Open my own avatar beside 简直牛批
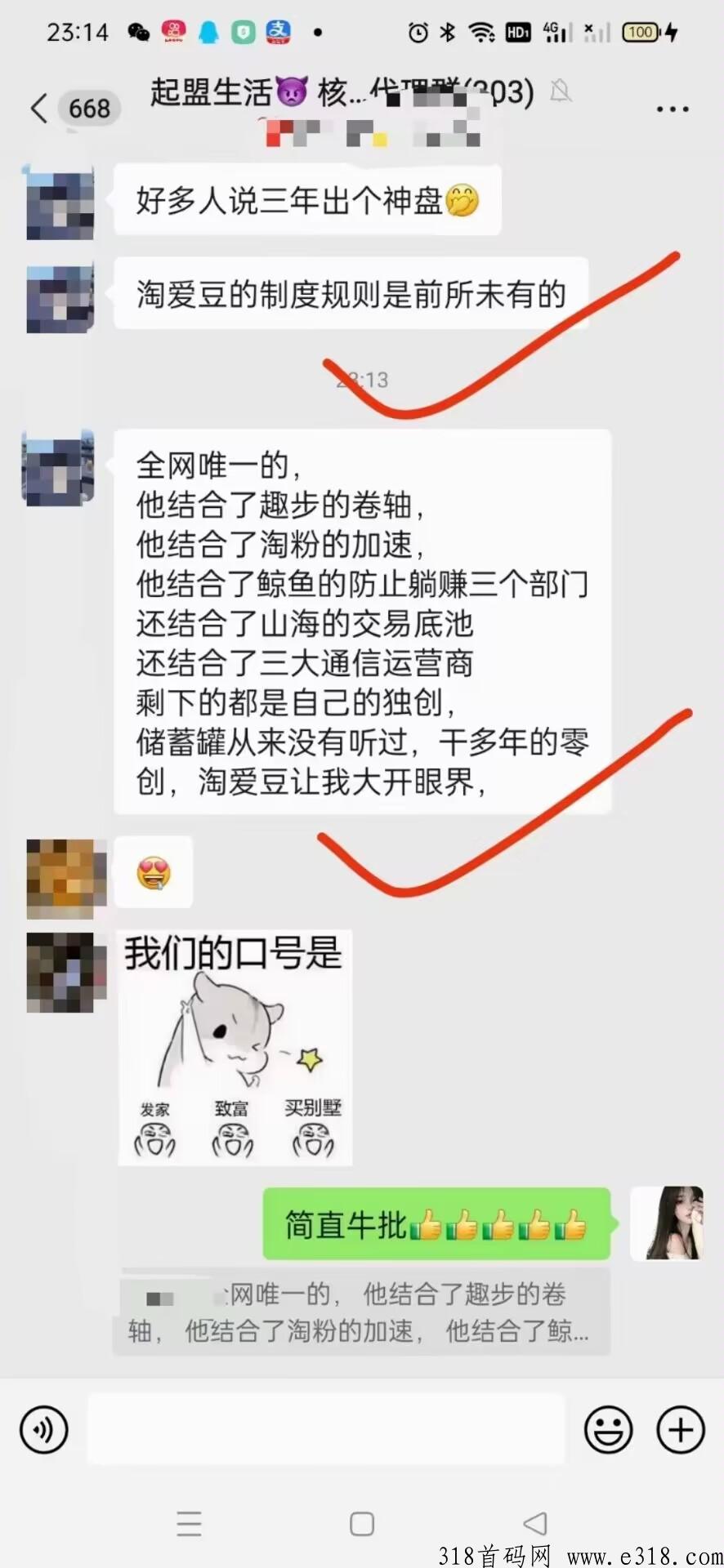Viewport: 724px width, 1568px height. coord(667,1223)
